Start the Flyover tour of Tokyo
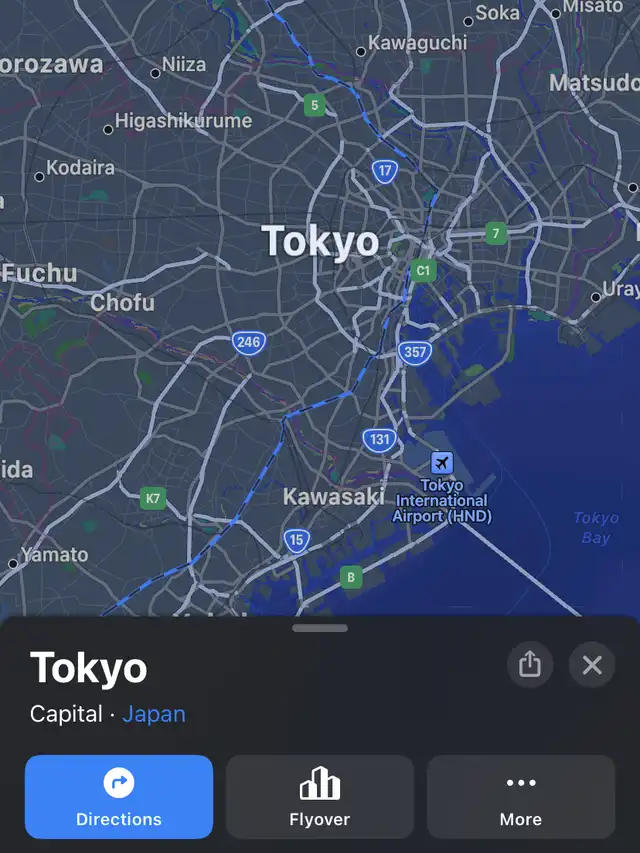Image resolution: width=640 pixels, height=853 pixels. coord(320,796)
